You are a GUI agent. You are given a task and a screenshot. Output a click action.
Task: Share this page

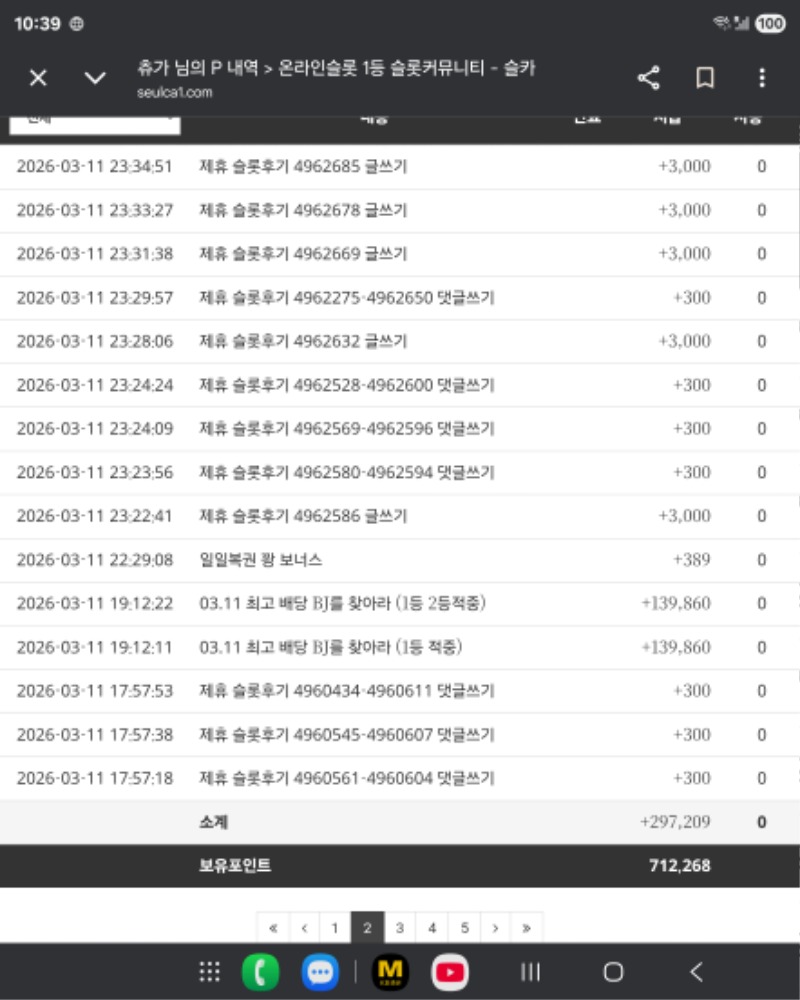tap(648, 78)
